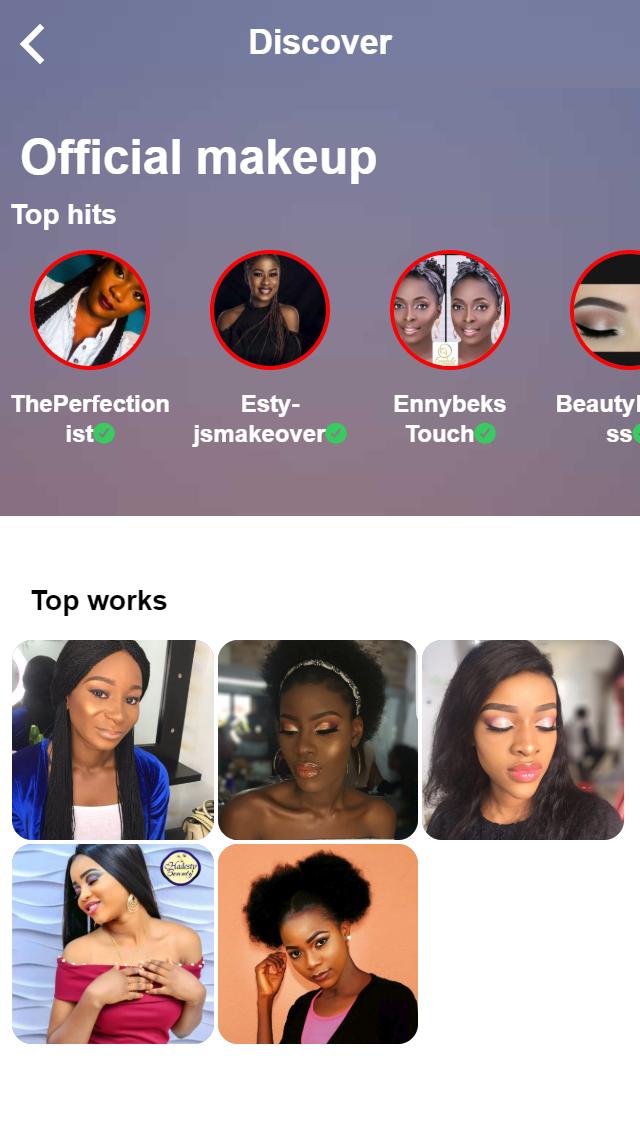Open Ennybeks Touch profile

pyautogui.click(x=450, y=310)
